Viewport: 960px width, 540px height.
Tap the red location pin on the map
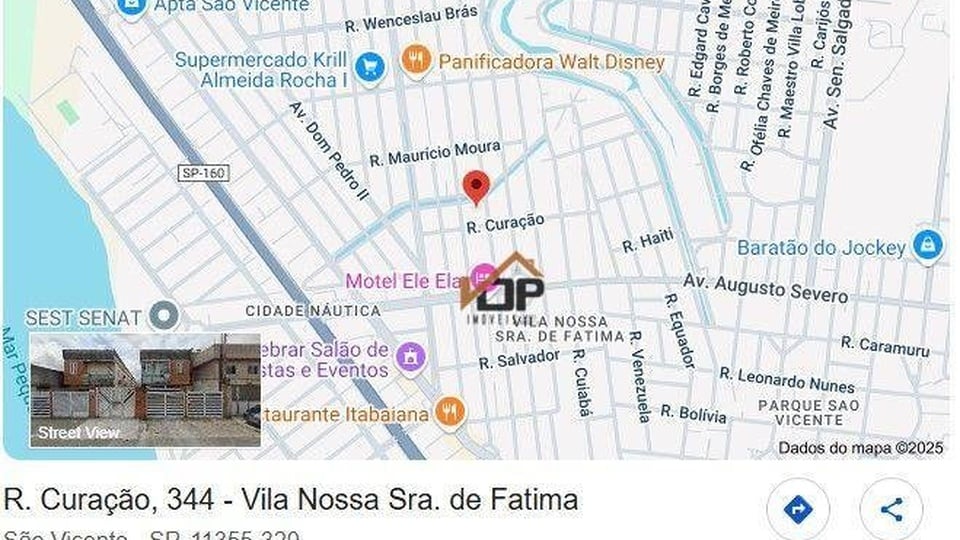(x=476, y=186)
